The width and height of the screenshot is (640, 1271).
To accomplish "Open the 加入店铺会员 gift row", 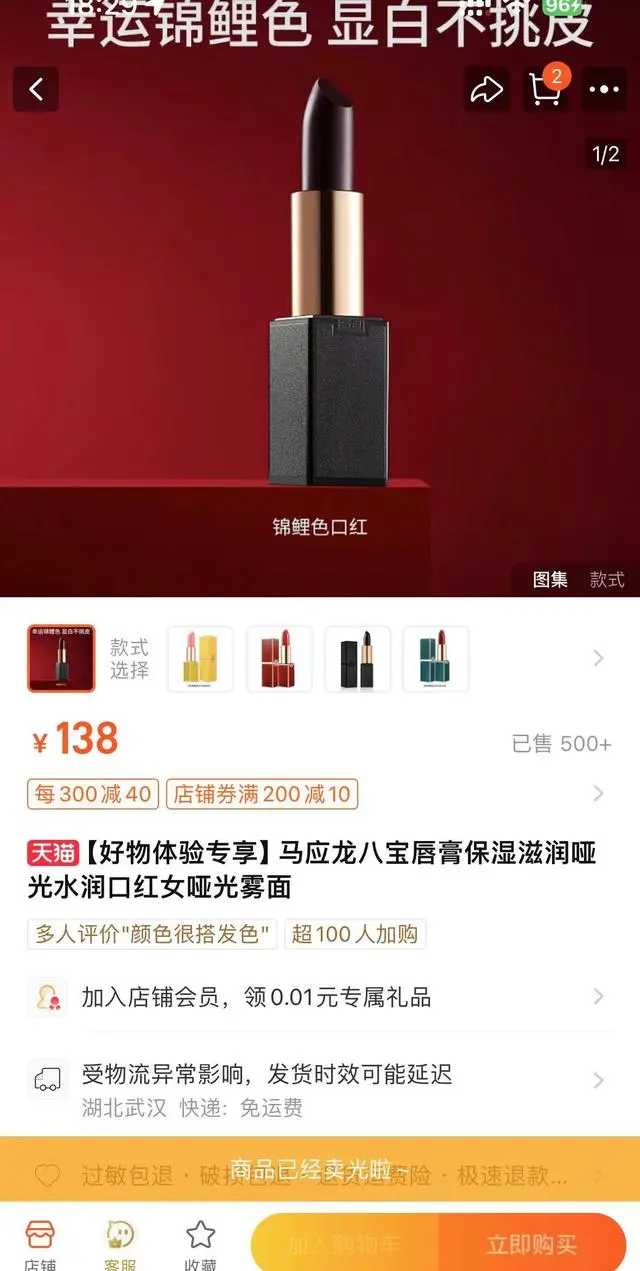I will pos(319,997).
